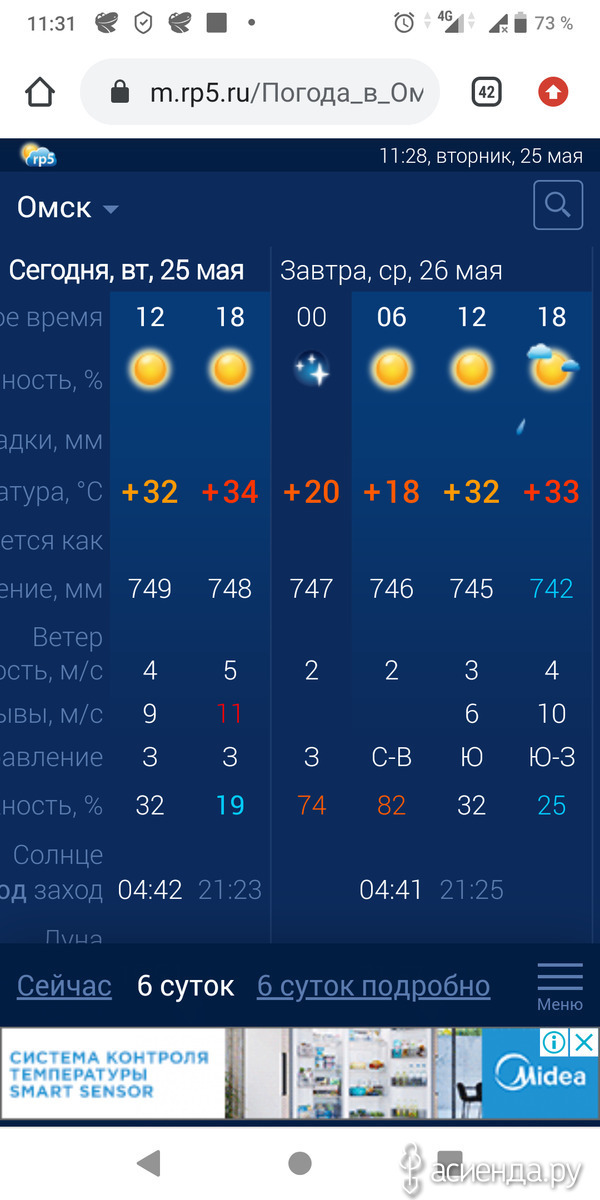Tap the m.rp5.ru address bar

[260, 93]
